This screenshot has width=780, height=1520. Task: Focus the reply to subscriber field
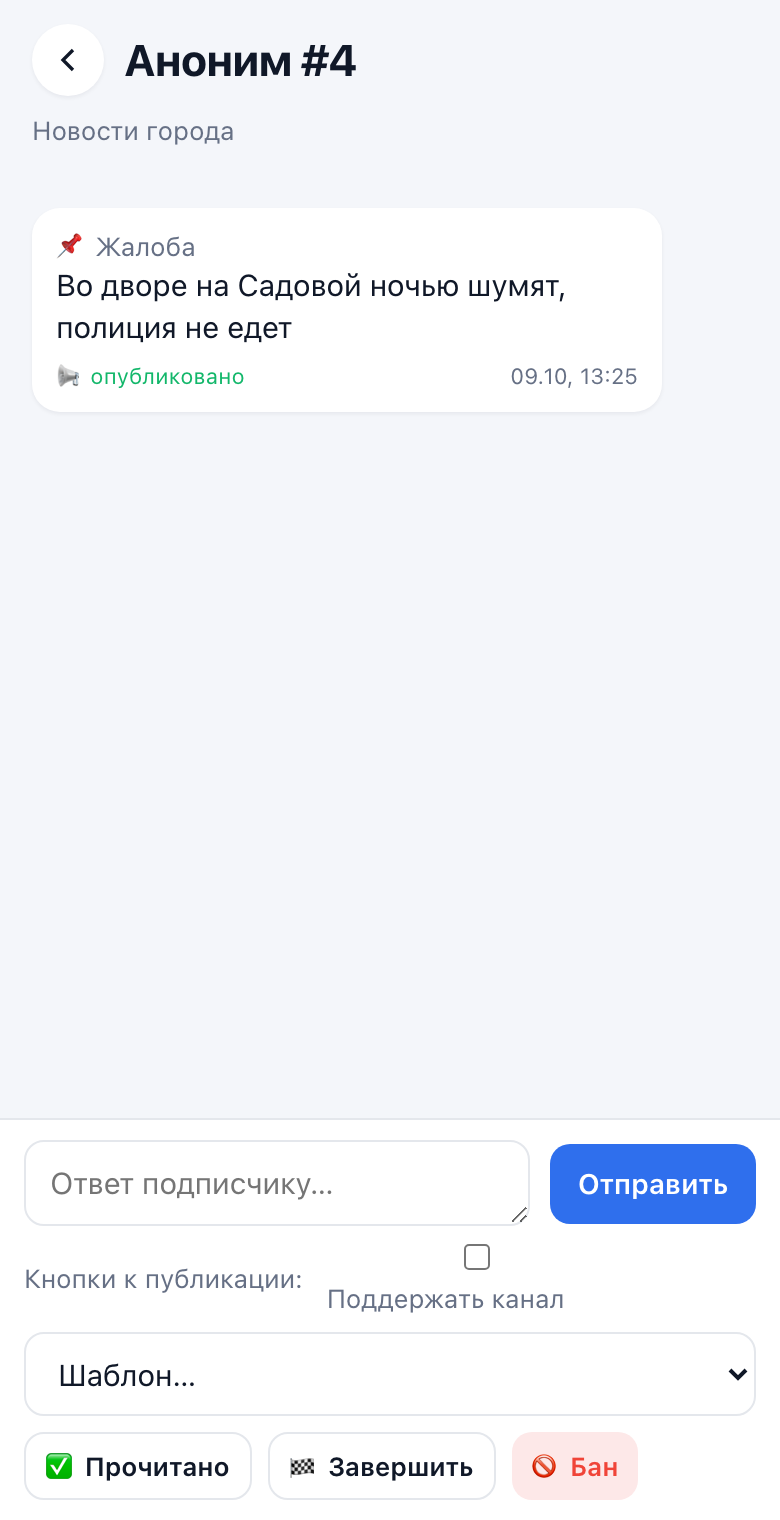pyautogui.click(x=277, y=1183)
